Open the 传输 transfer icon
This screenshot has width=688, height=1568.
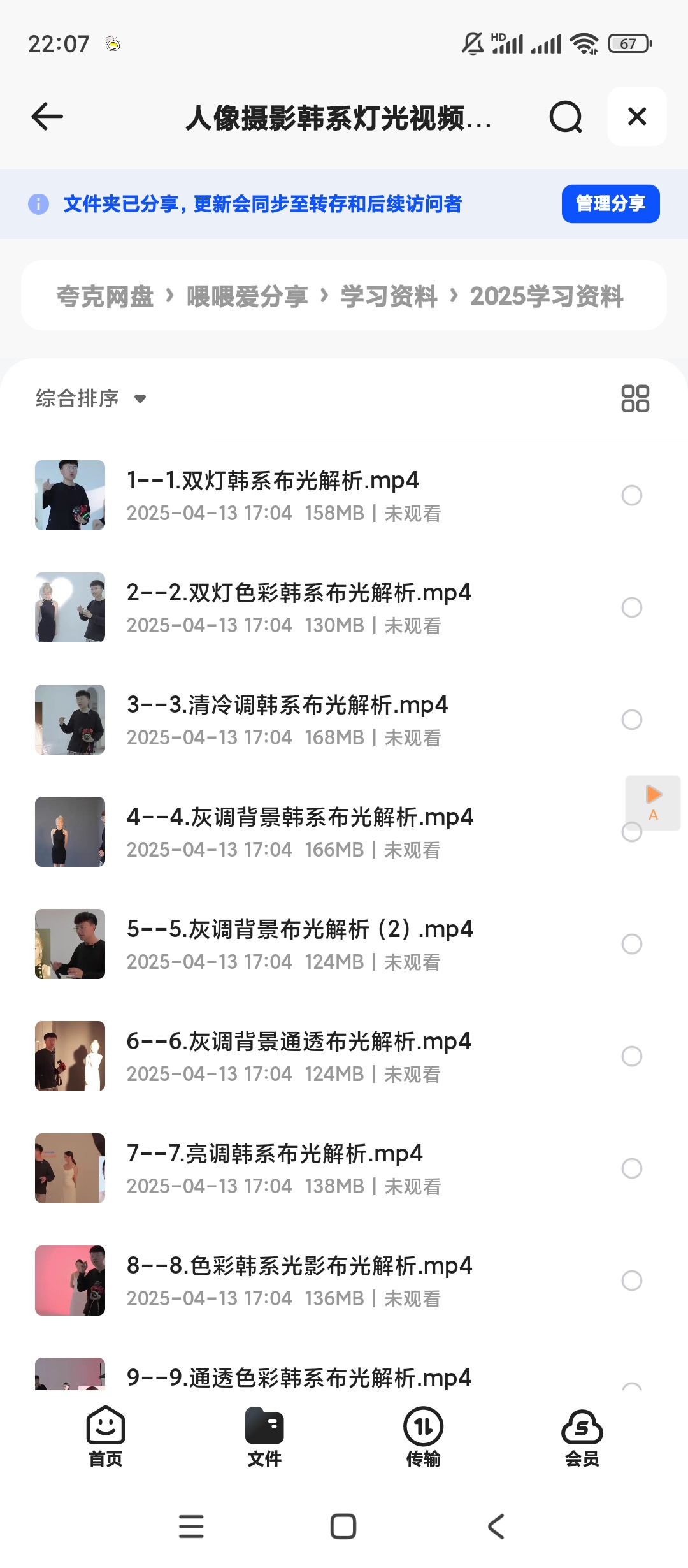[x=423, y=1426]
